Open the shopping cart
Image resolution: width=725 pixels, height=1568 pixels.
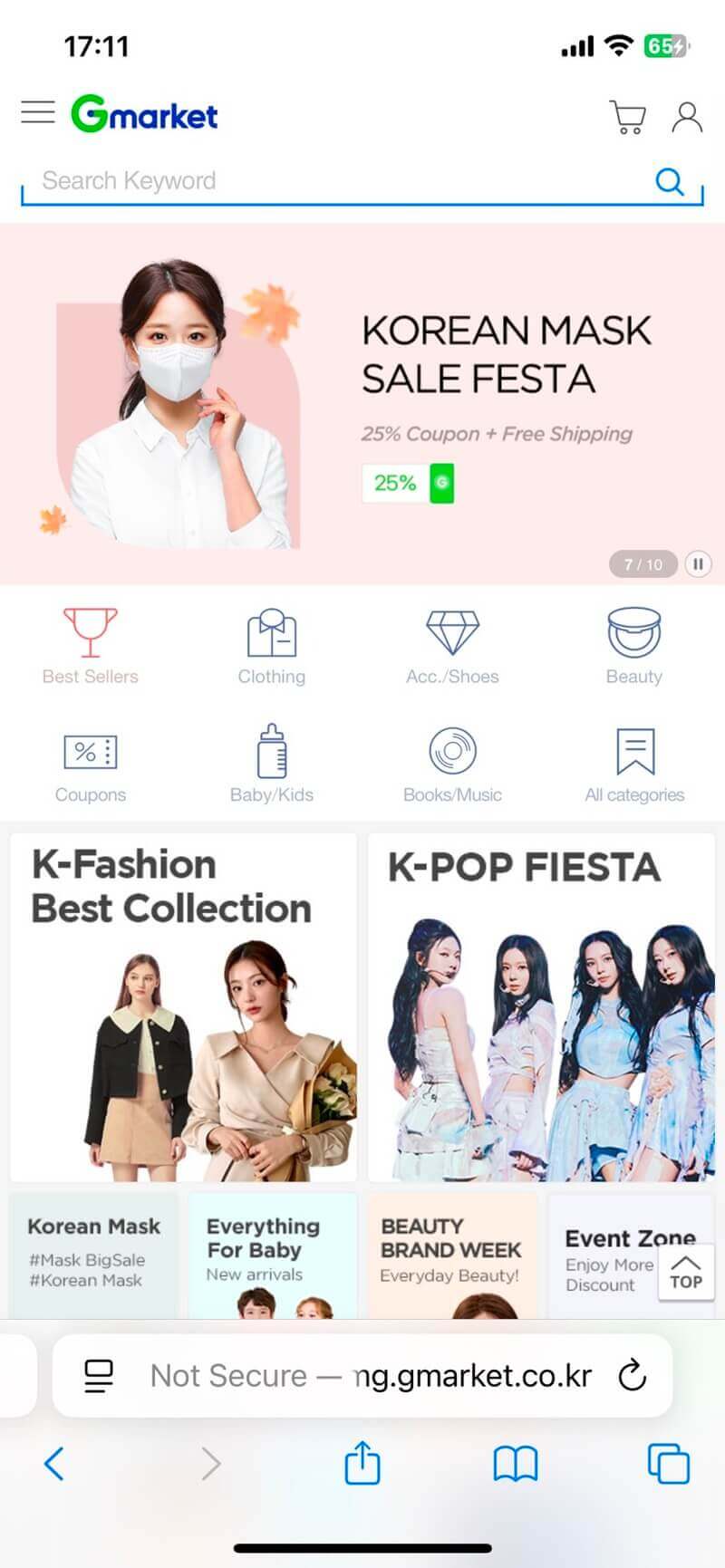pyautogui.click(x=627, y=117)
